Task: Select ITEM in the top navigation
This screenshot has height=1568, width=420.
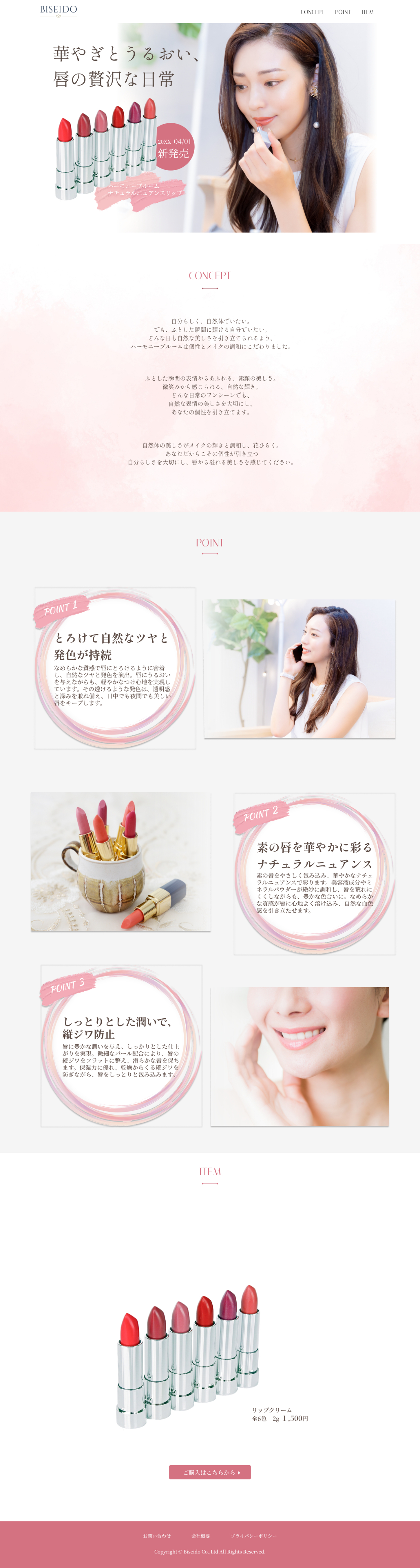Action: point(367,12)
